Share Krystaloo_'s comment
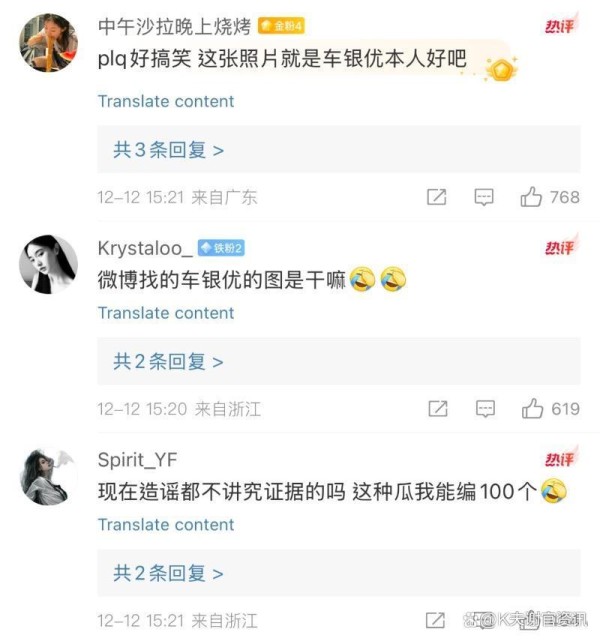This screenshot has height=641, width=600. pos(438,409)
